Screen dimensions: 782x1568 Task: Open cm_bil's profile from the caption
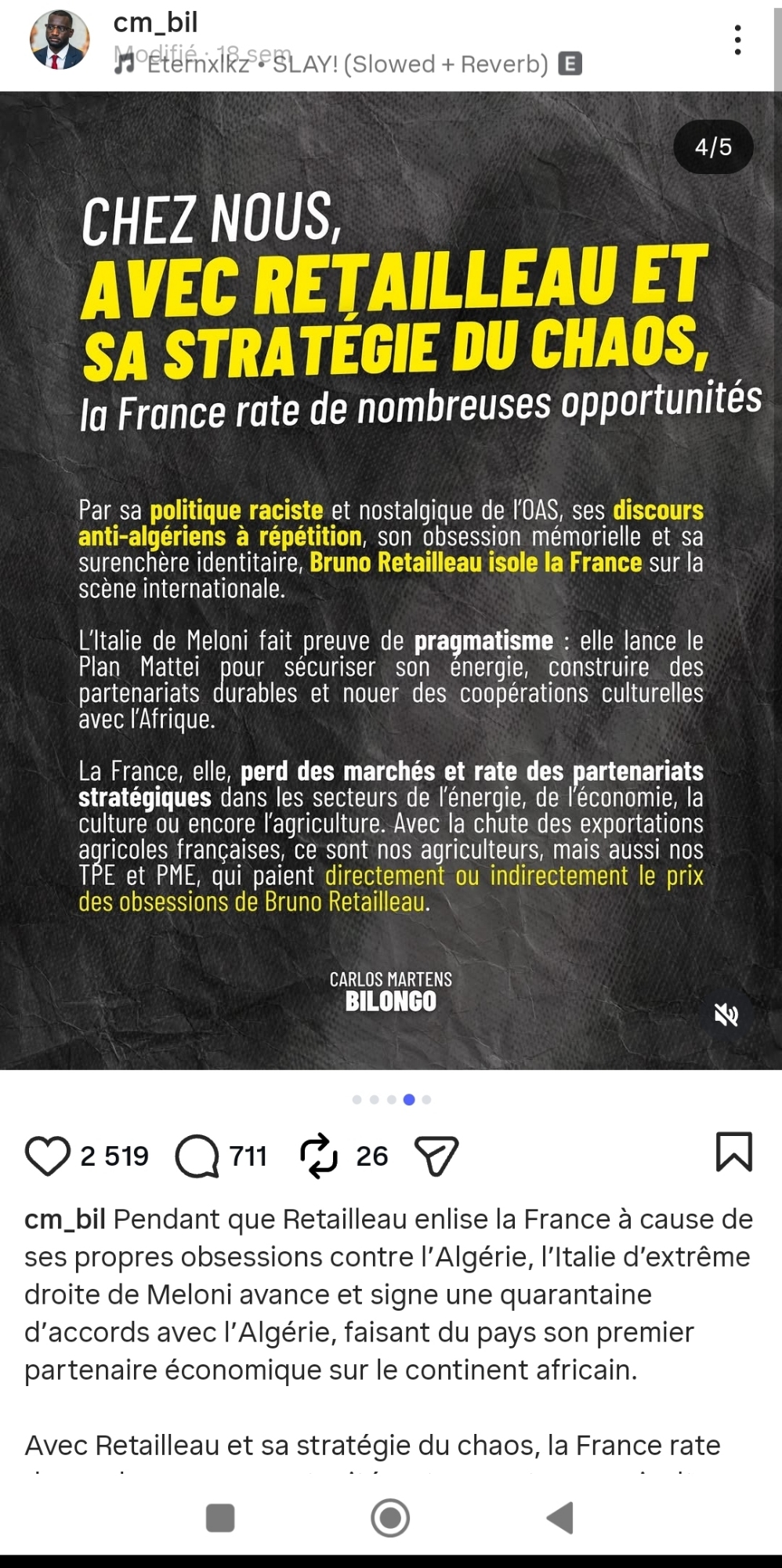[x=64, y=1219]
